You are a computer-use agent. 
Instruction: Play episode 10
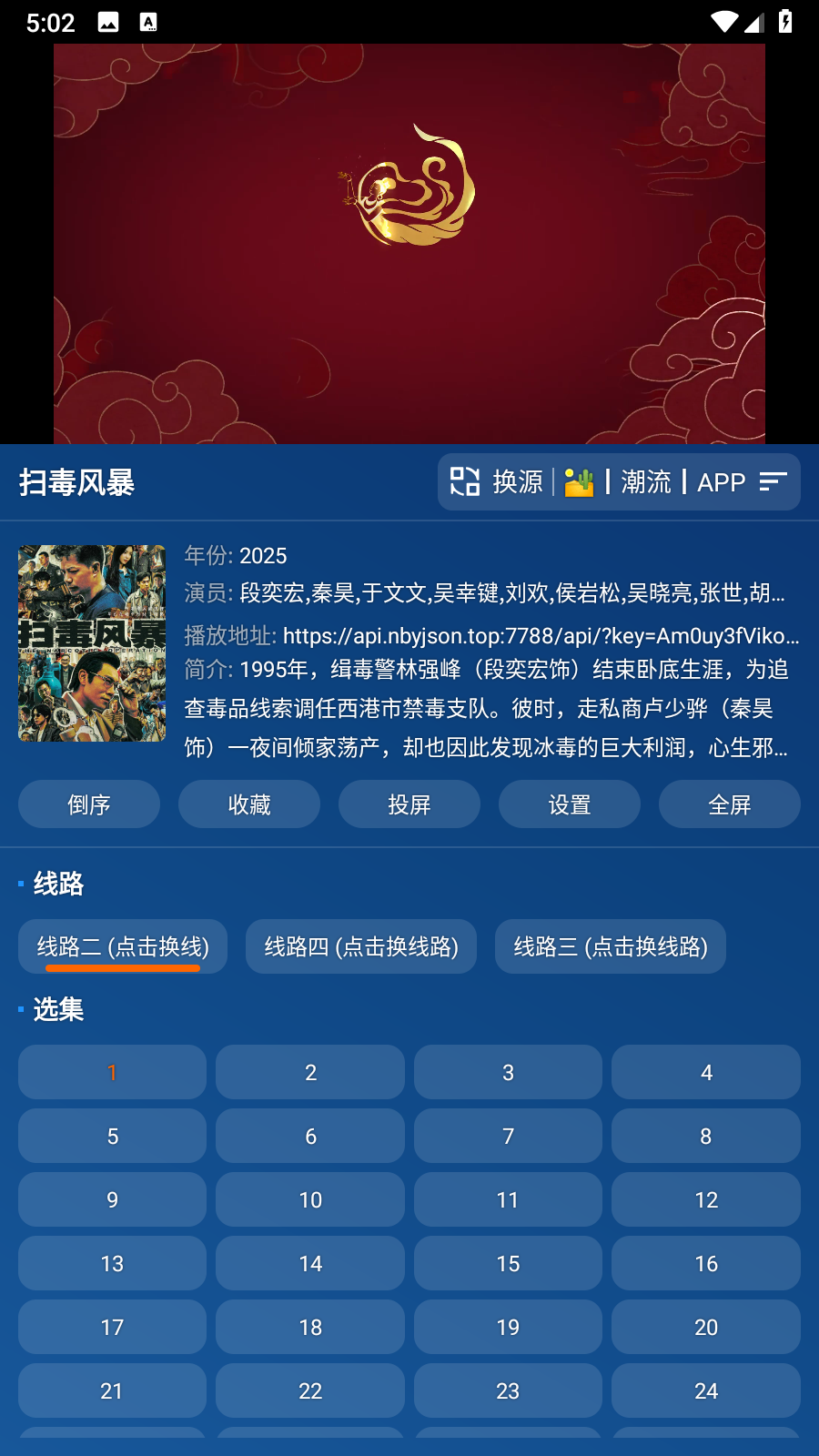pyautogui.click(x=310, y=1199)
